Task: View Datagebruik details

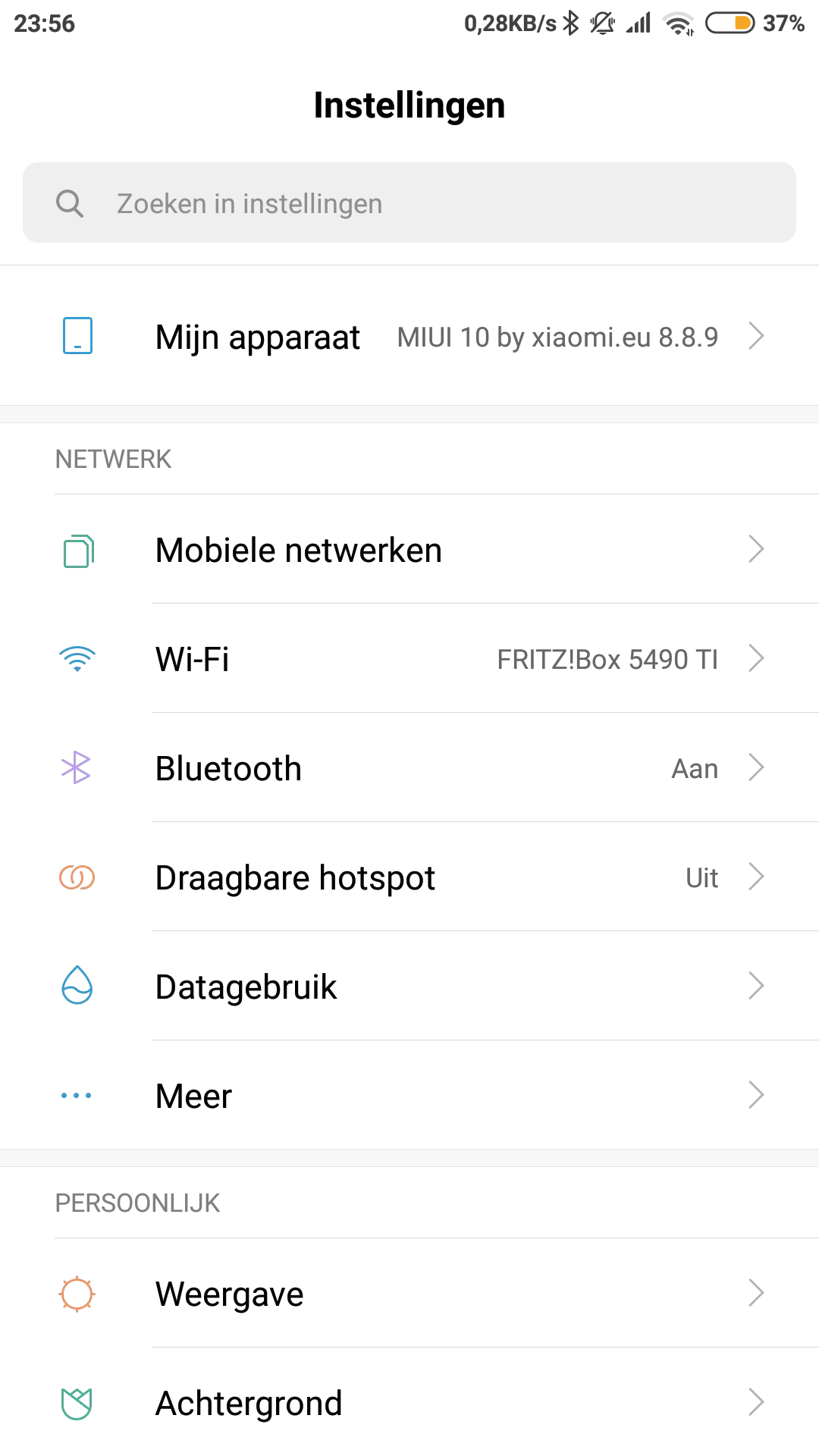Action: 409,986
